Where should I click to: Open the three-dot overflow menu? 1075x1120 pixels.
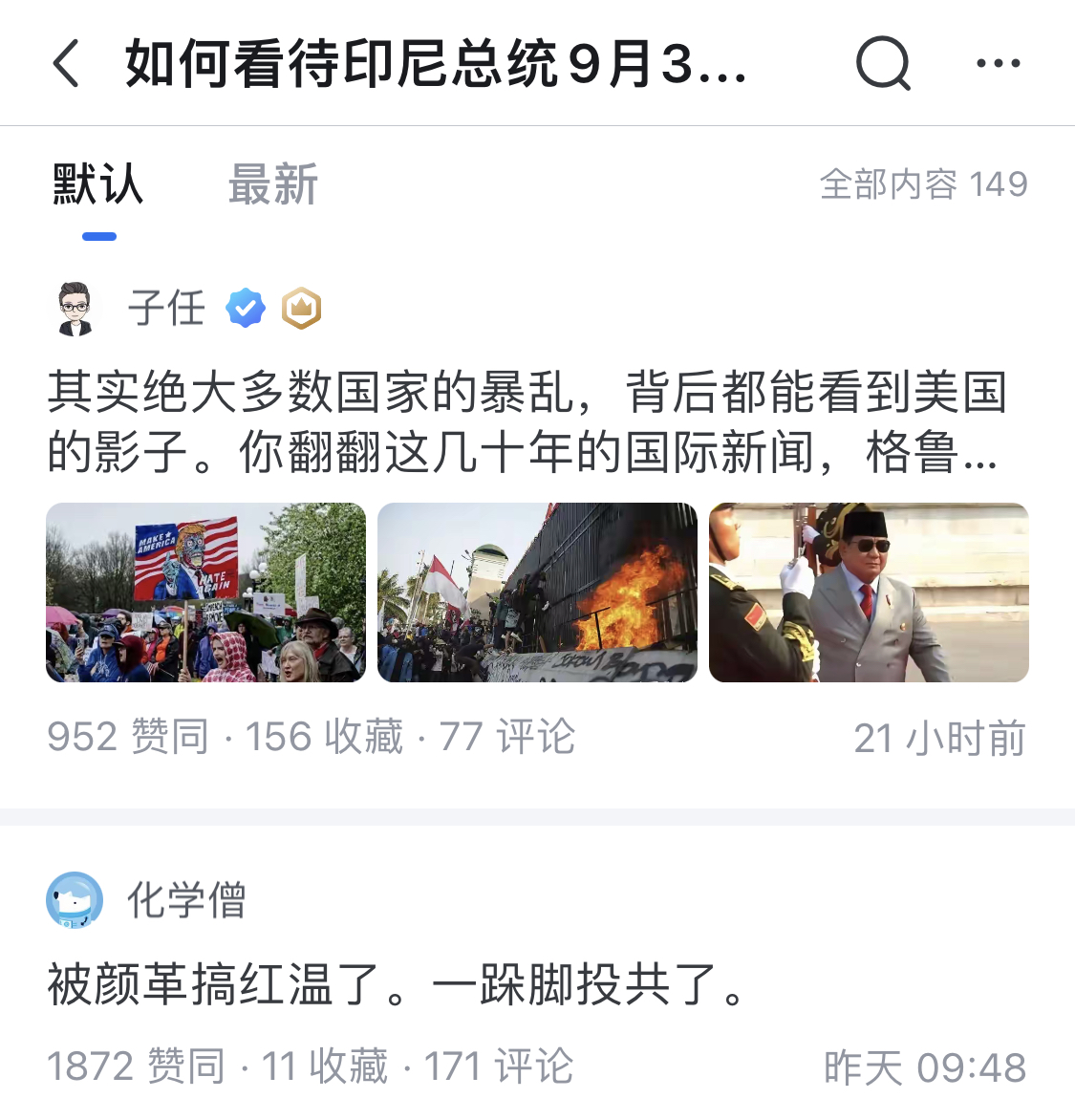click(998, 64)
